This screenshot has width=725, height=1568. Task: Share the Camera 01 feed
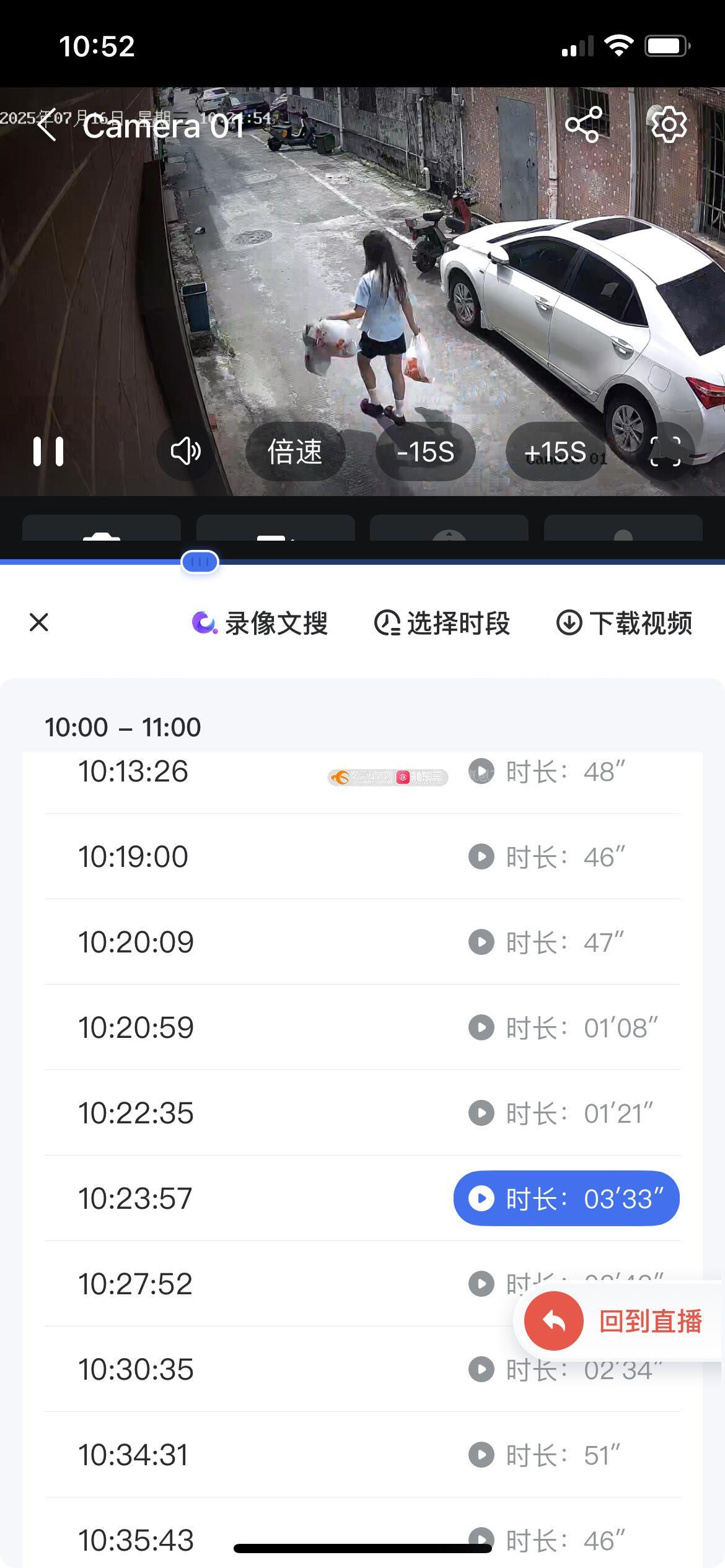tap(584, 124)
